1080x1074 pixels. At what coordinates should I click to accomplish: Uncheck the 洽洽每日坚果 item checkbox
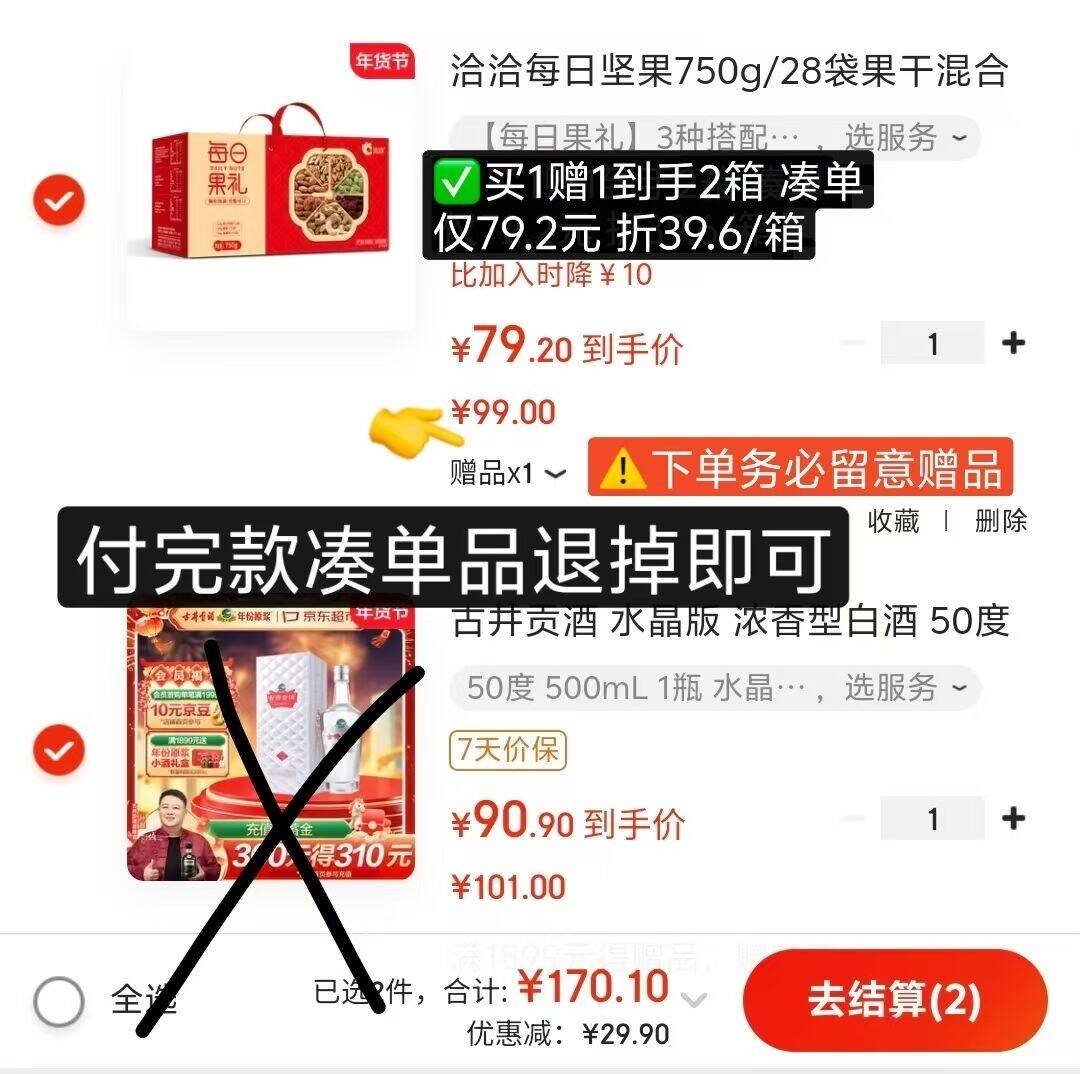[x=59, y=200]
